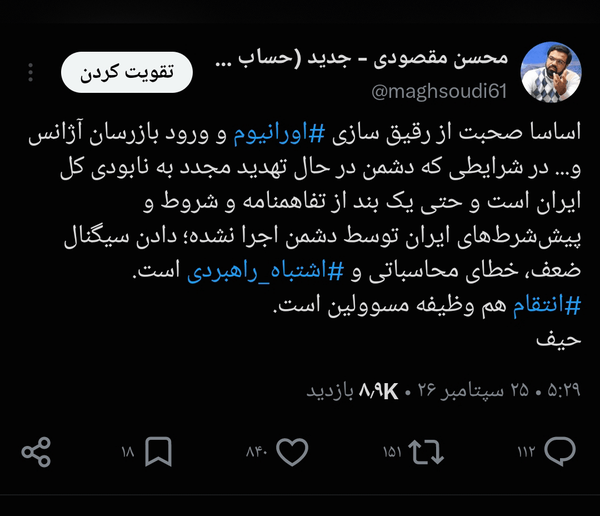Tap the تقویت کردن button

coord(127,72)
